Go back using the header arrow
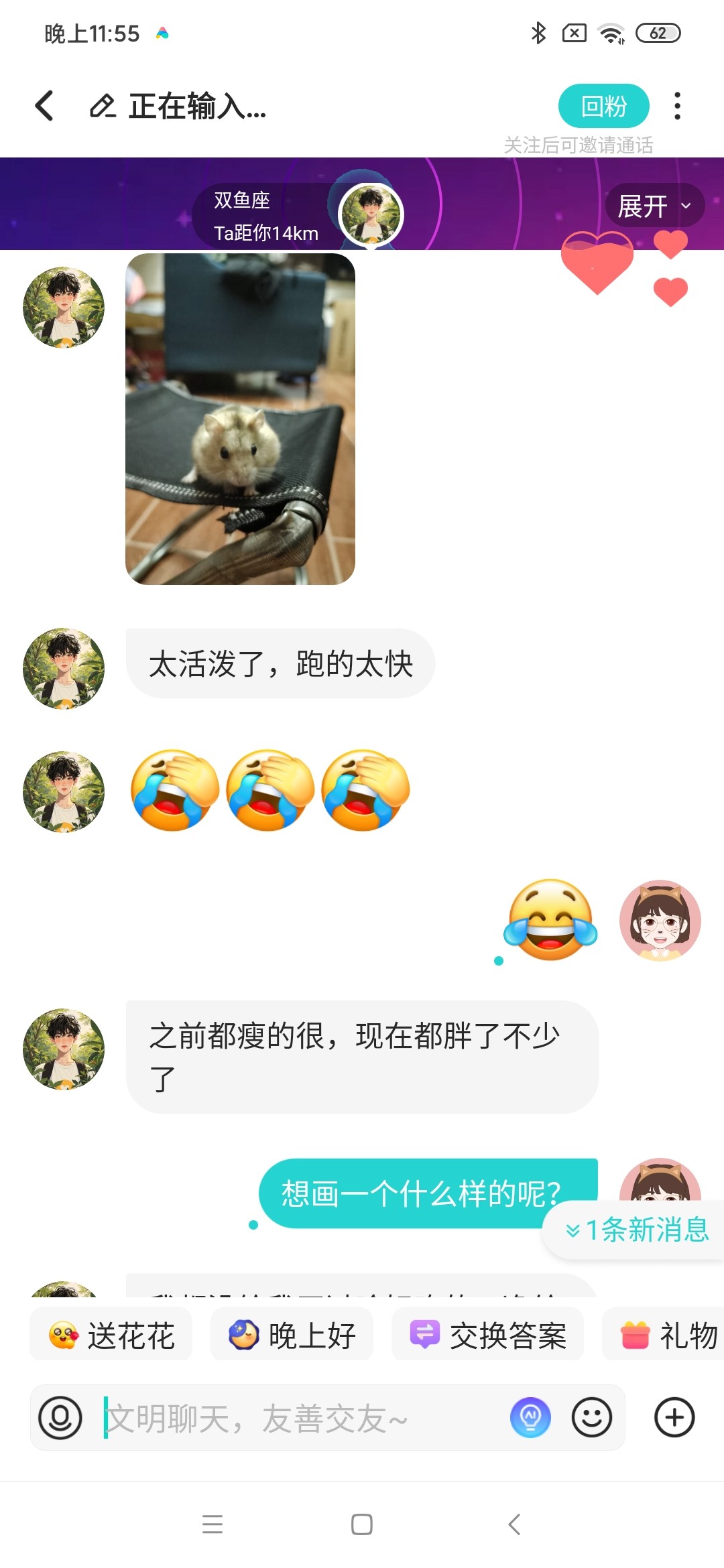 (x=44, y=106)
